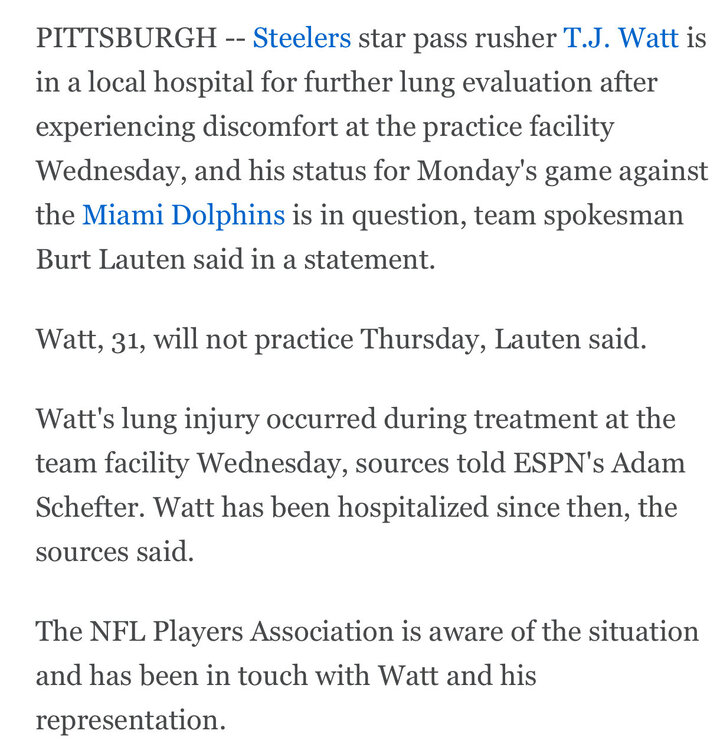This screenshot has width=720, height=750.
Task: Open the Steelers team link
Action: click(301, 39)
